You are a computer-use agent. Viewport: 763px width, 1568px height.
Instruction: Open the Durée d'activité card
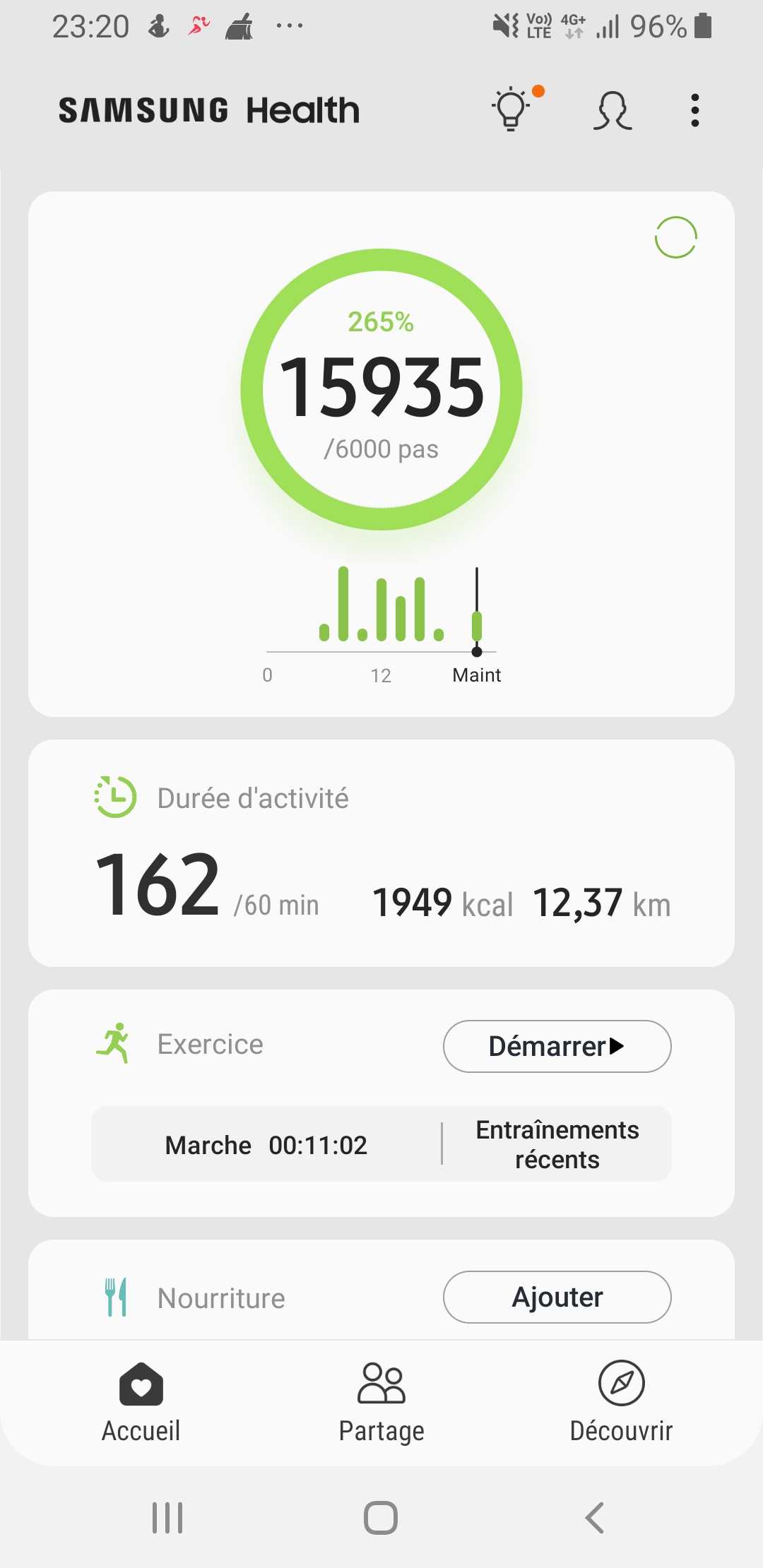(381, 853)
